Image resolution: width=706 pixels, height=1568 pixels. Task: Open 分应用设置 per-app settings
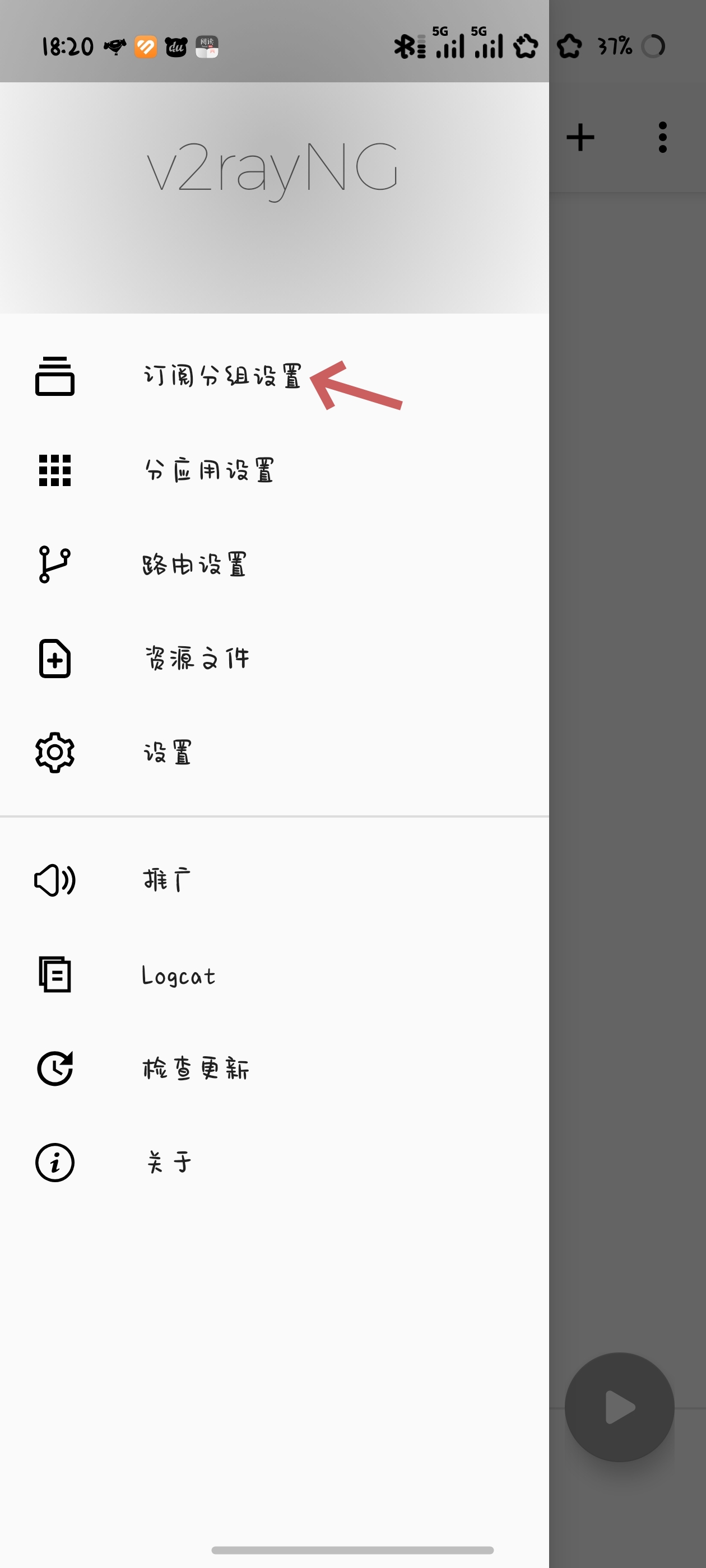click(x=209, y=470)
